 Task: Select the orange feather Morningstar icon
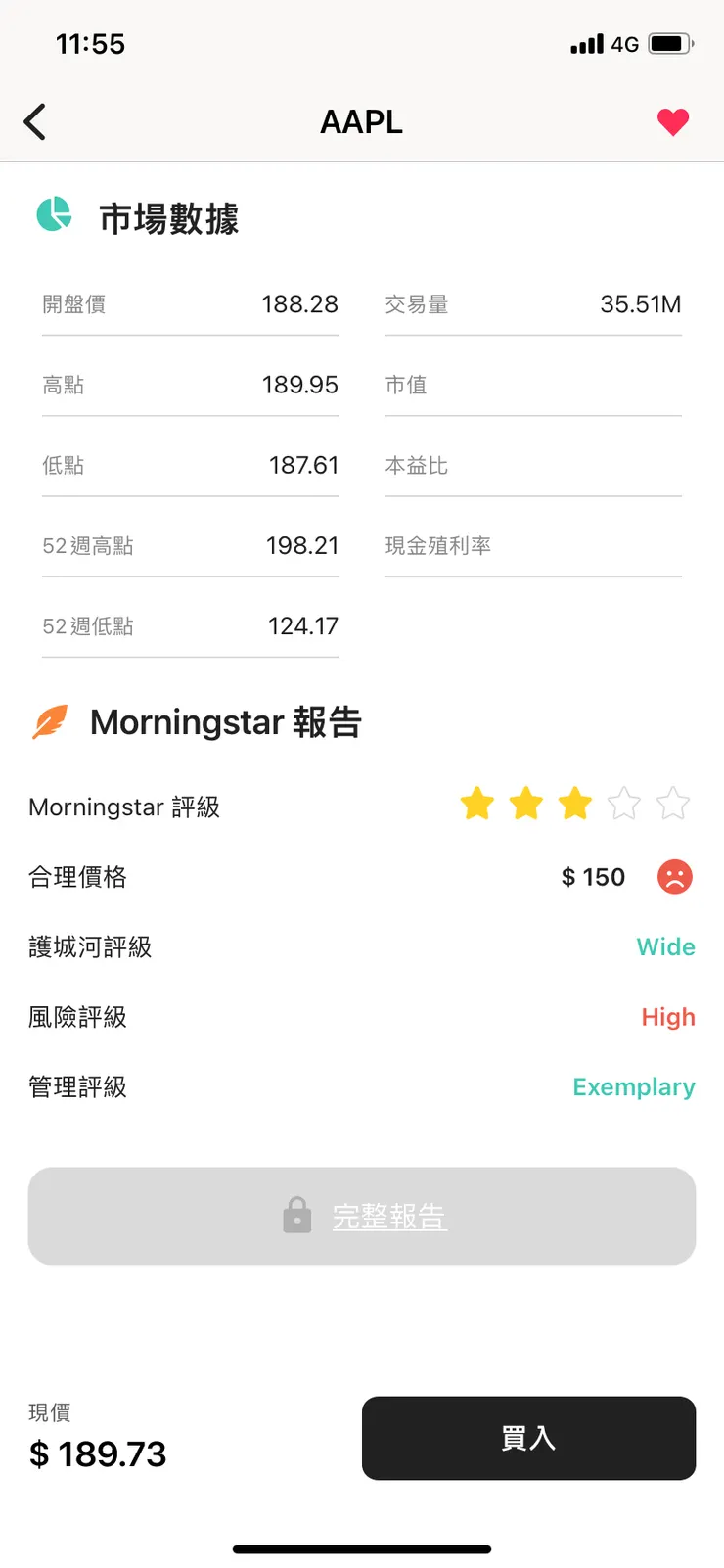(x=51, y=721)
